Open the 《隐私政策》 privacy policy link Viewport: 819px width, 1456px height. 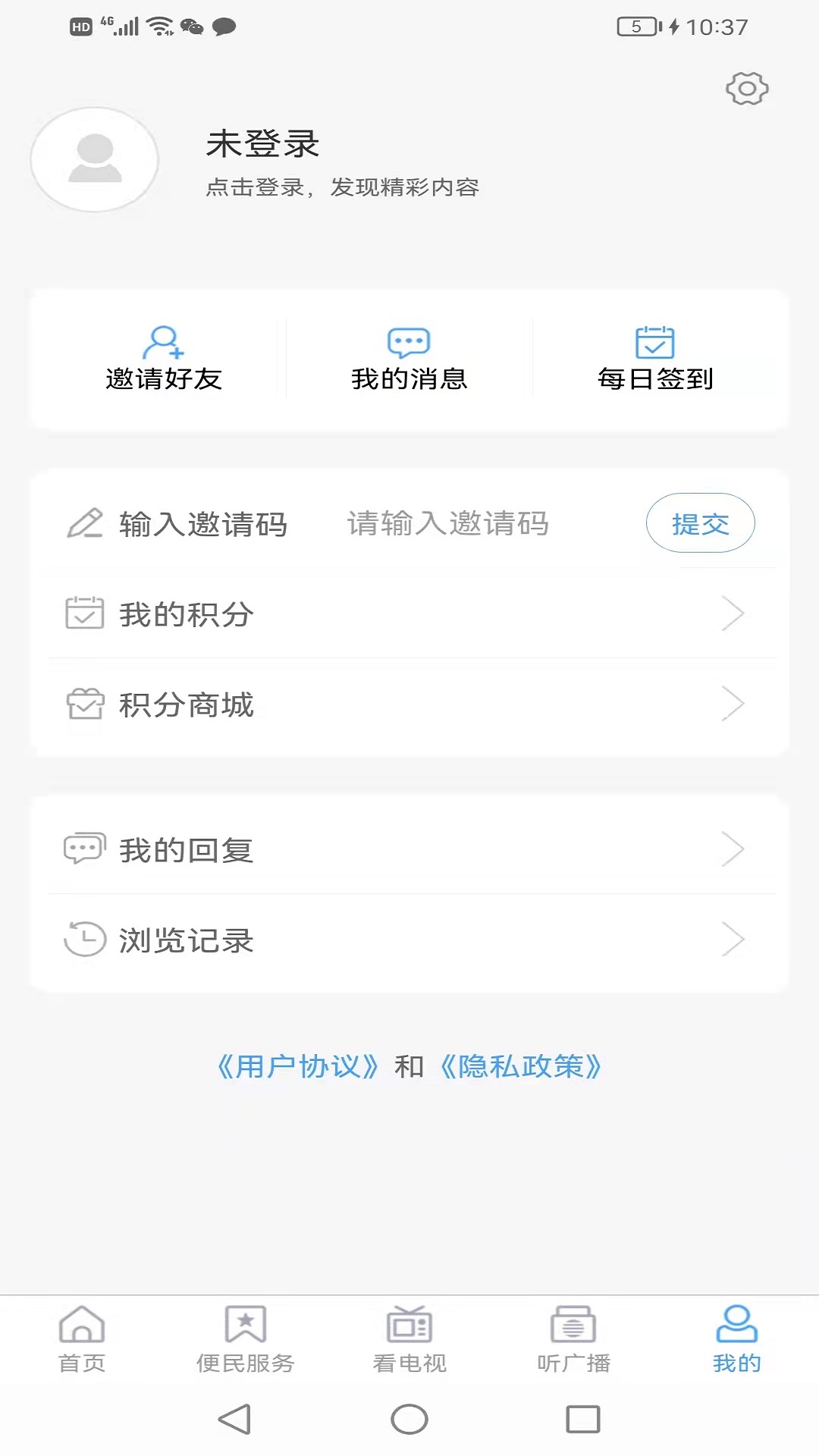pyautogui.click(x=521, y=1068)
